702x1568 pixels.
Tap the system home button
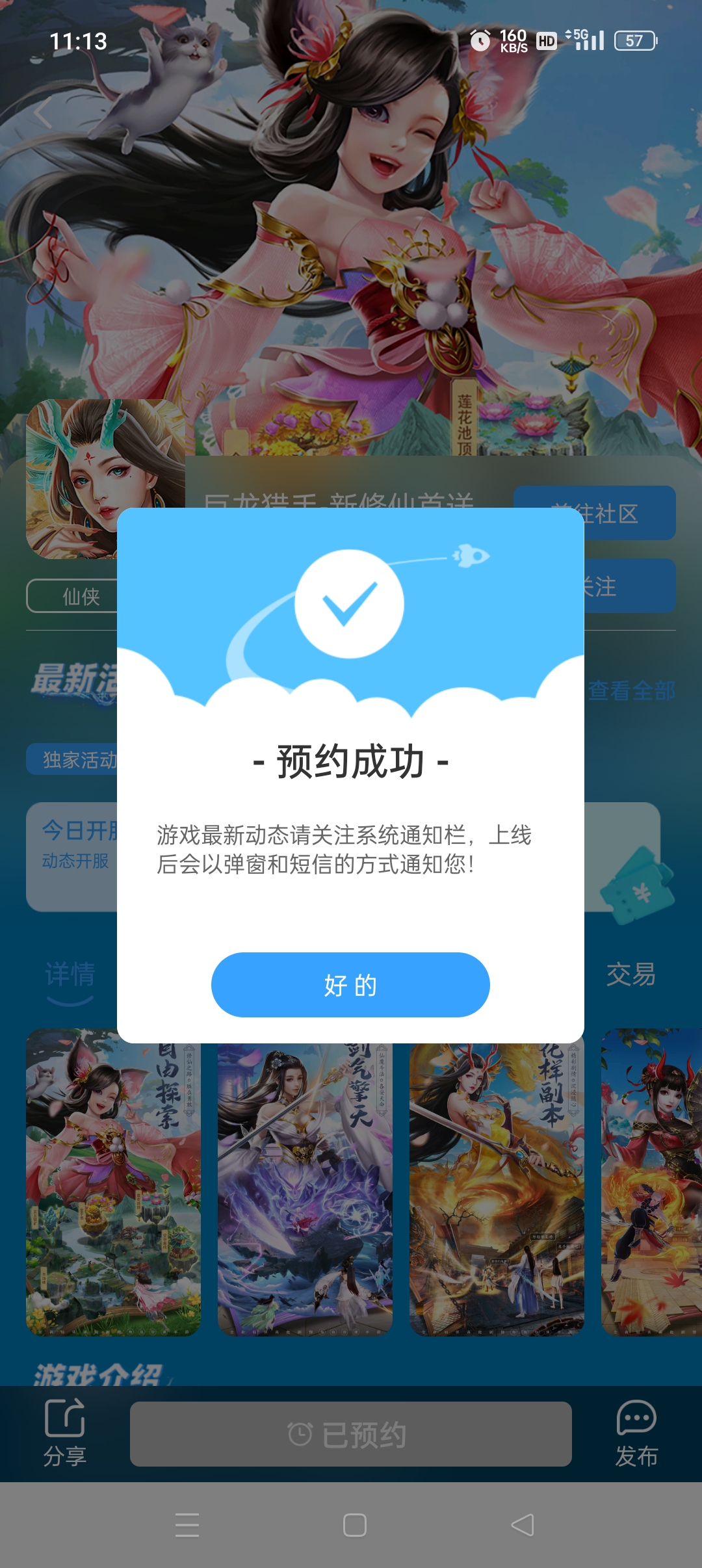tap(354, 1525)
